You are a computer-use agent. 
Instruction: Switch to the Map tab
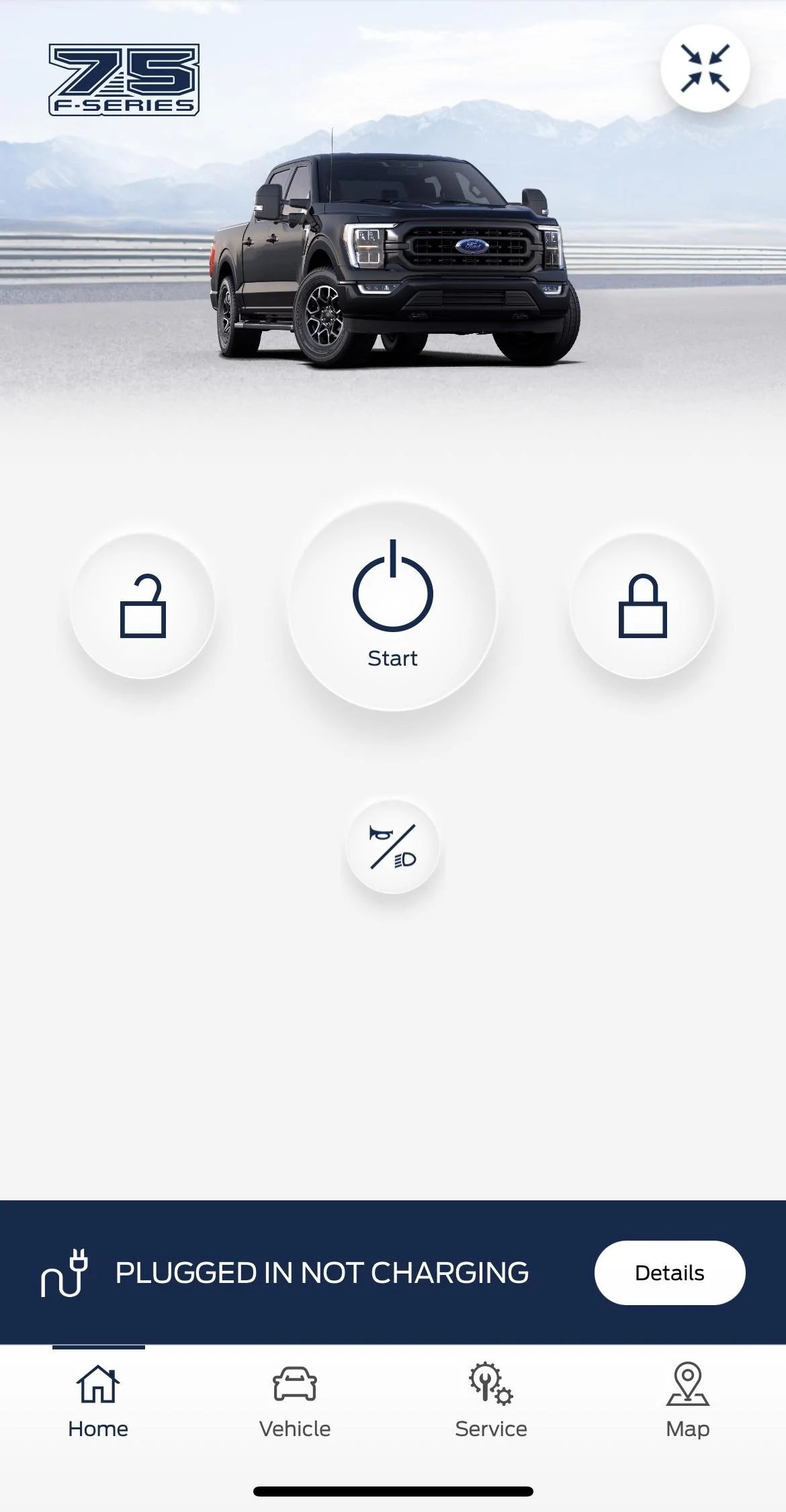(687, 1400)
